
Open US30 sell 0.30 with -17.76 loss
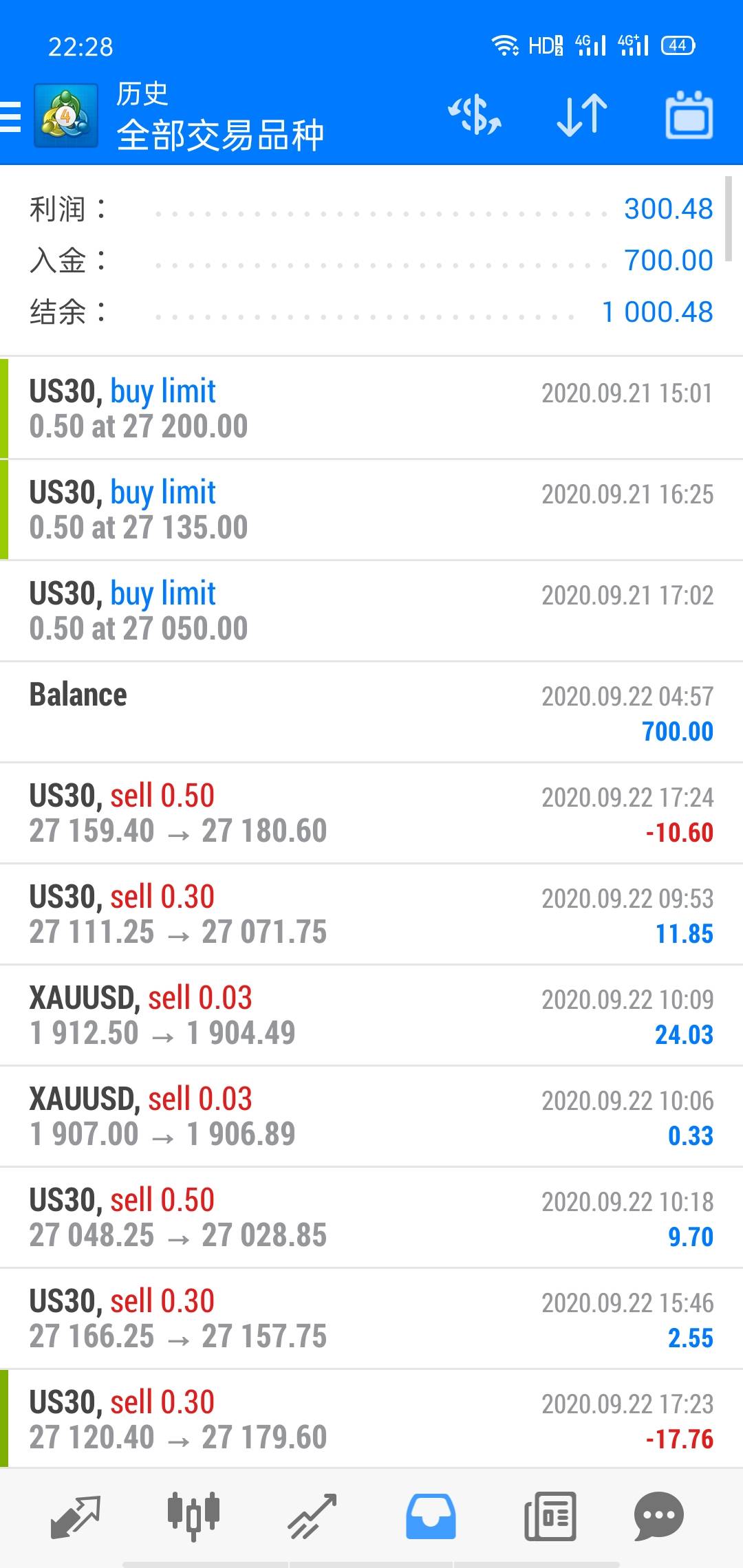pyautogui.click(x=371, y=1419)
